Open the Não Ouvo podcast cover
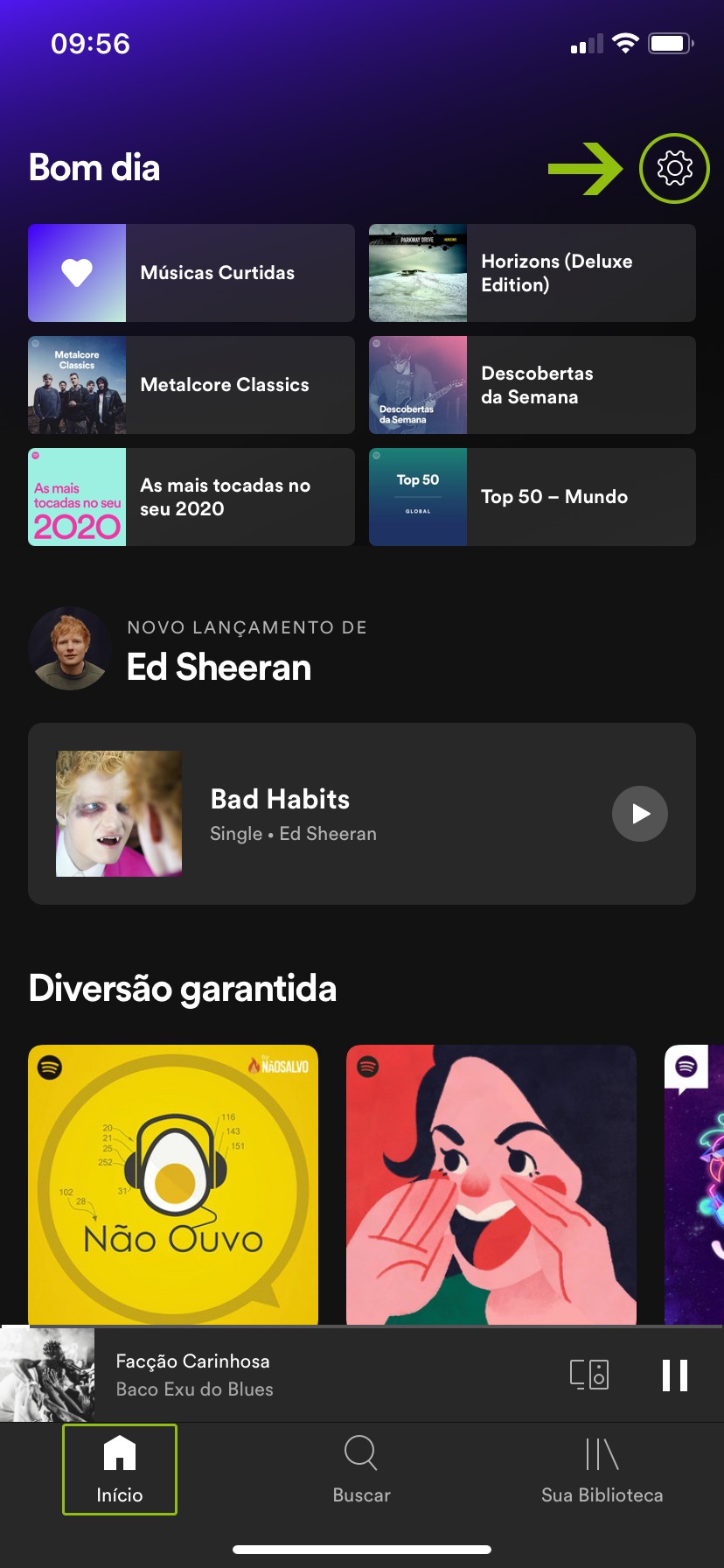 pyautogui.click(x=173, y=1185)
